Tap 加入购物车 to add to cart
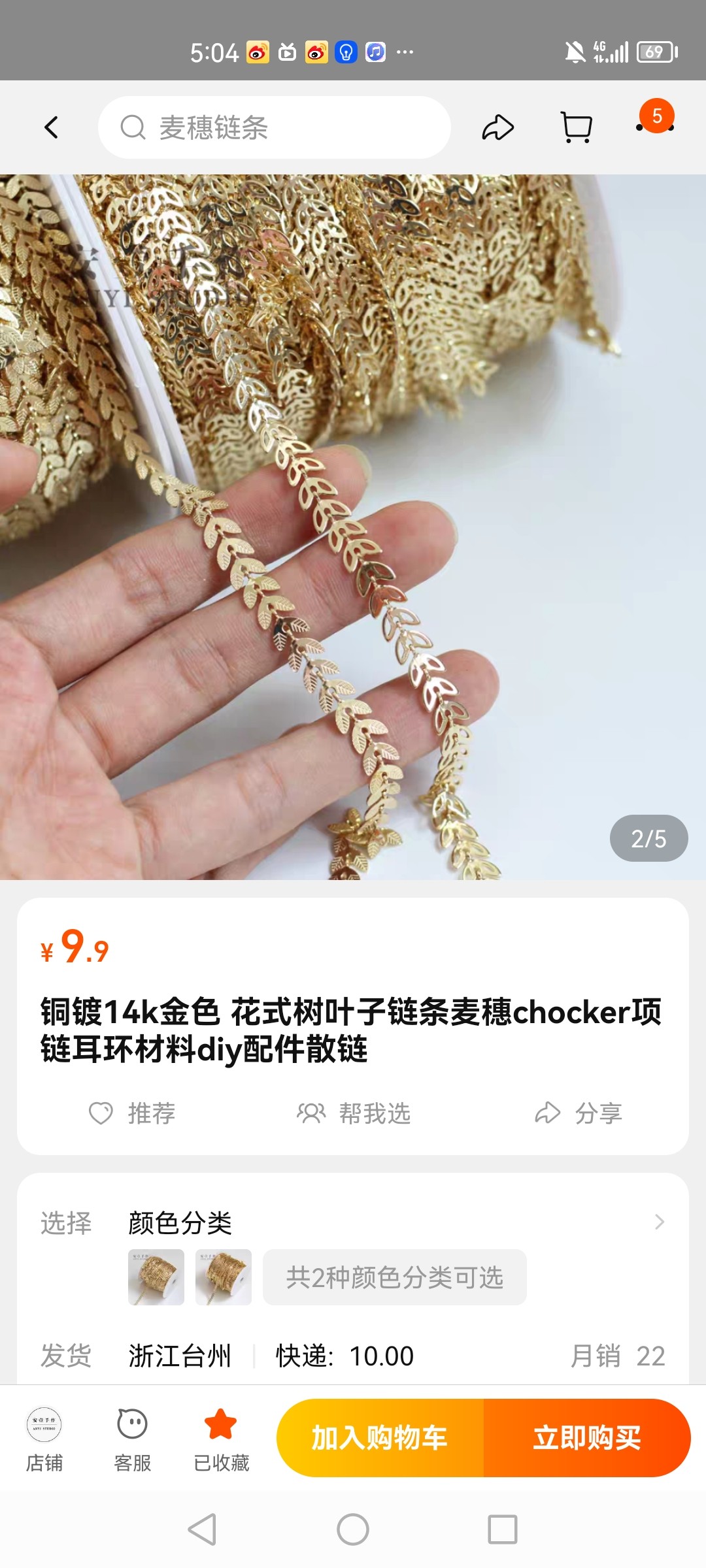This screenshot has width=706, height=1568. coord(380,1438)
